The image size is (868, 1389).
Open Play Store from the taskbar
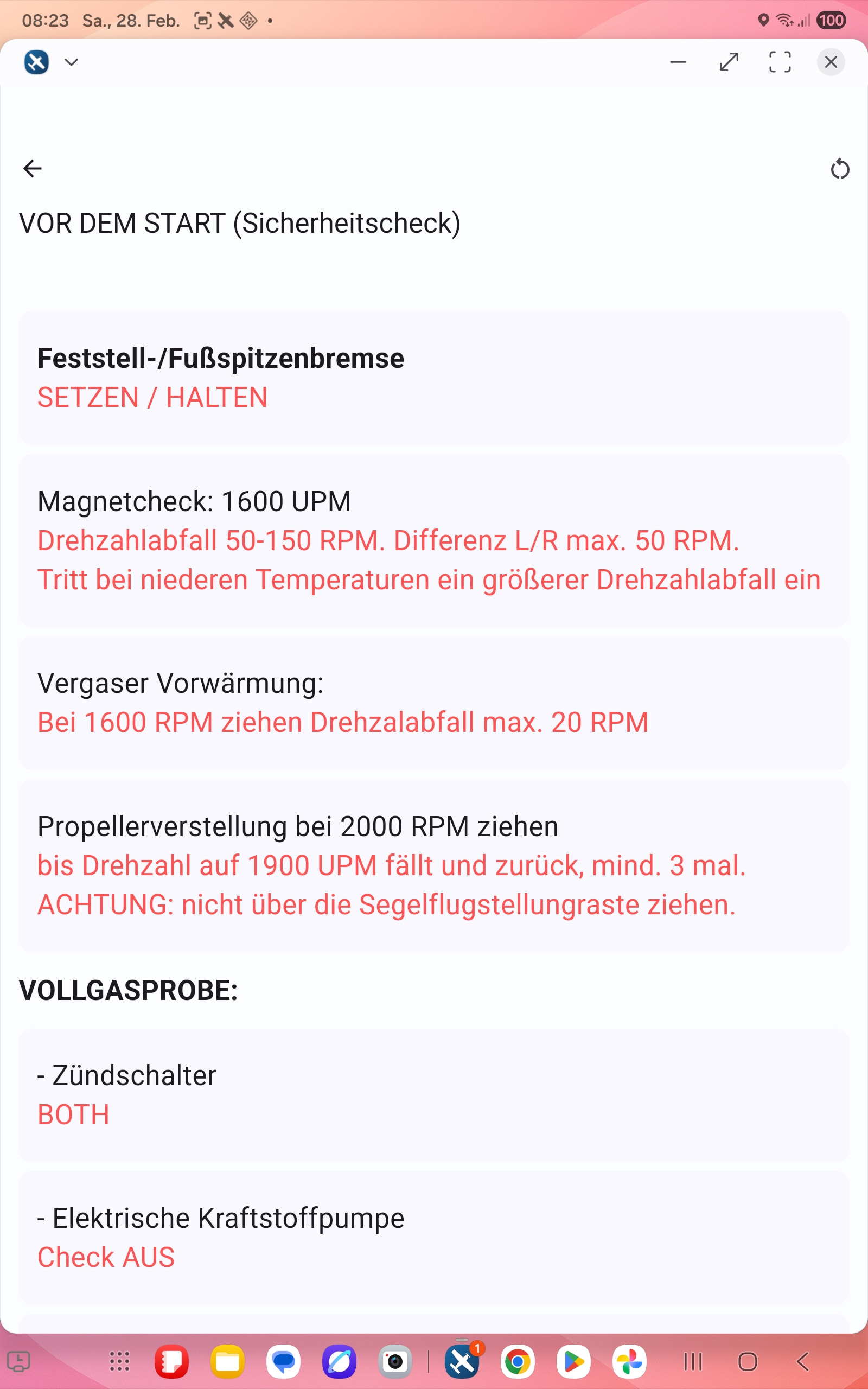tap(573, 1361)
